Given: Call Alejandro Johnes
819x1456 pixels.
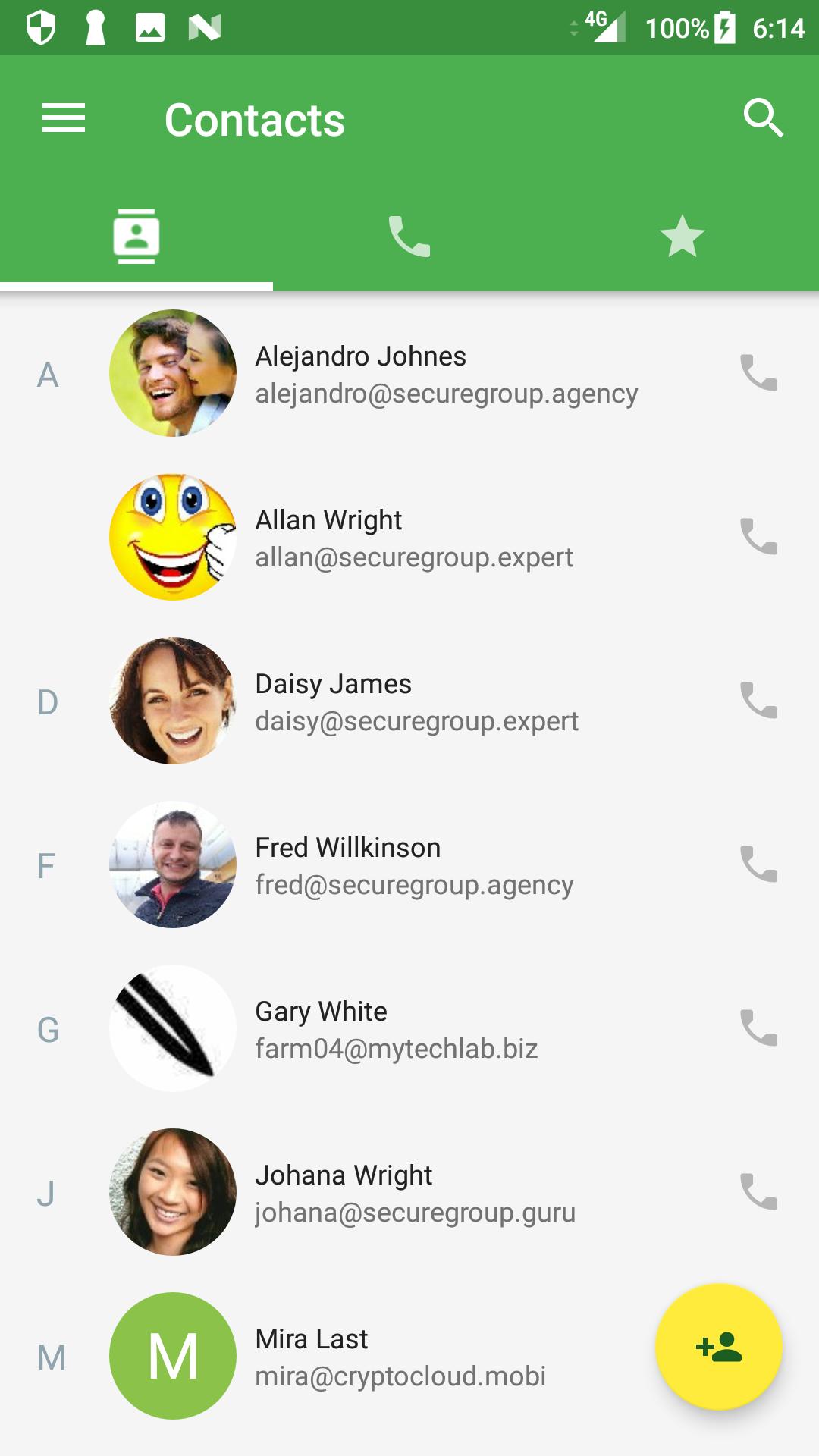Looking at the screenshot, I should 758,373.
